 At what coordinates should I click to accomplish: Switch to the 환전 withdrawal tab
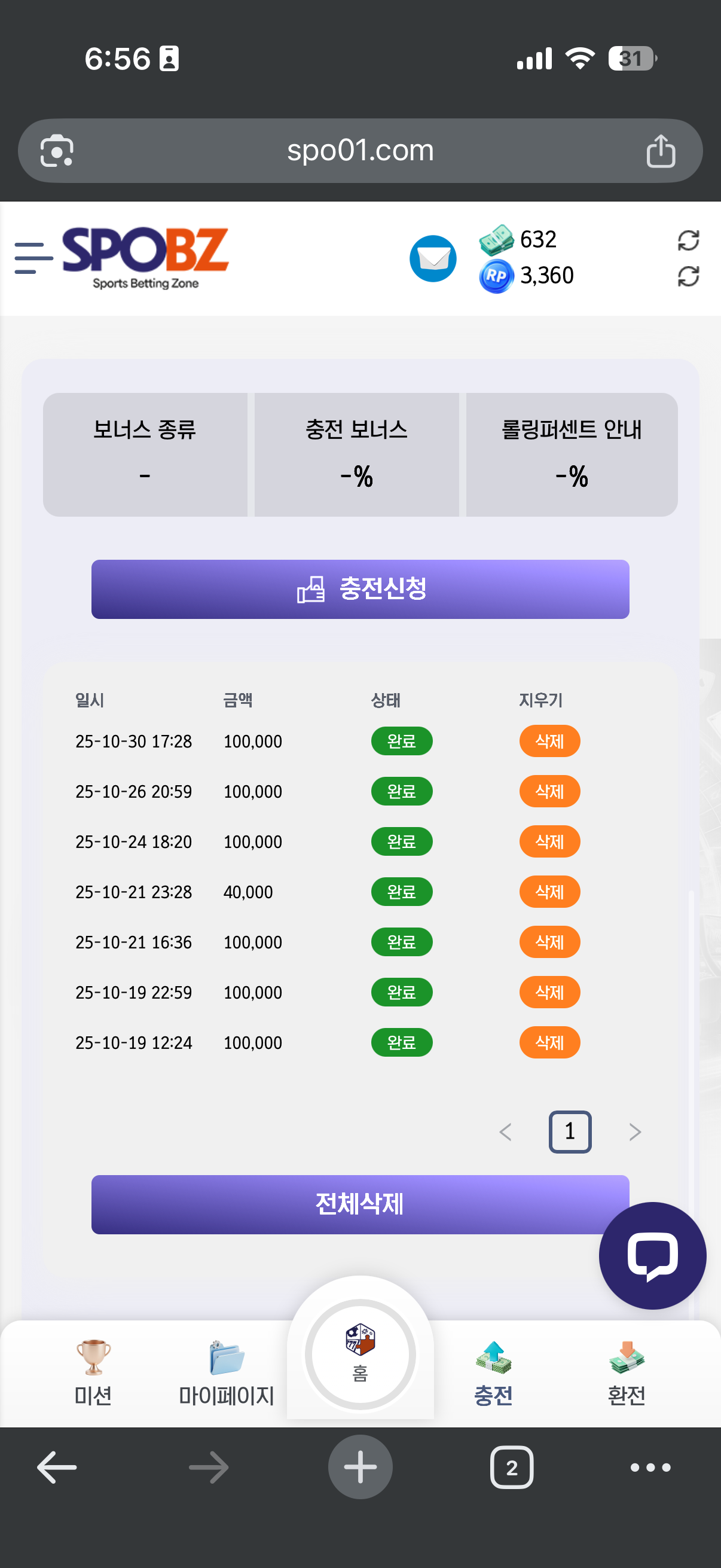tap(626, 1372)
